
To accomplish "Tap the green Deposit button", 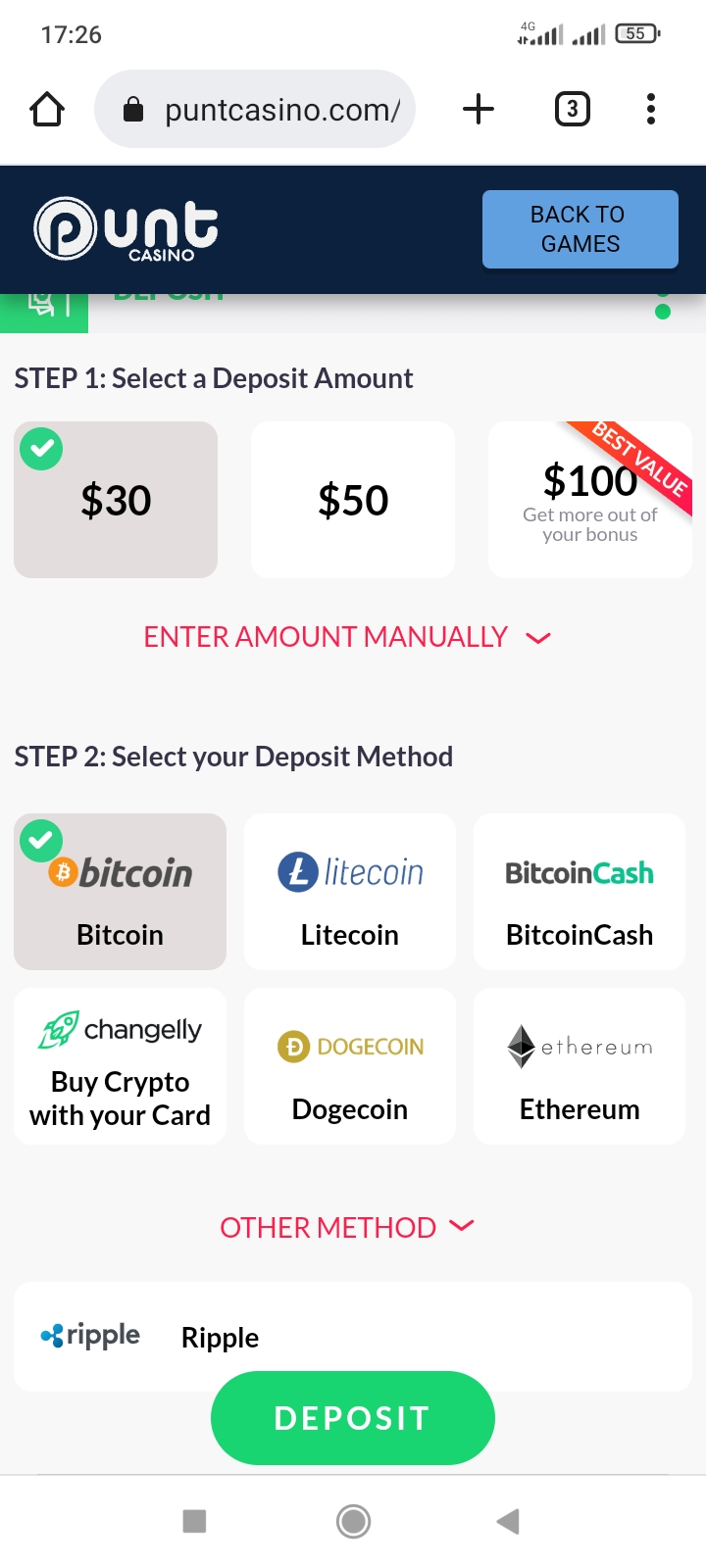I will pyautogui.click(x=353, y=1418).
